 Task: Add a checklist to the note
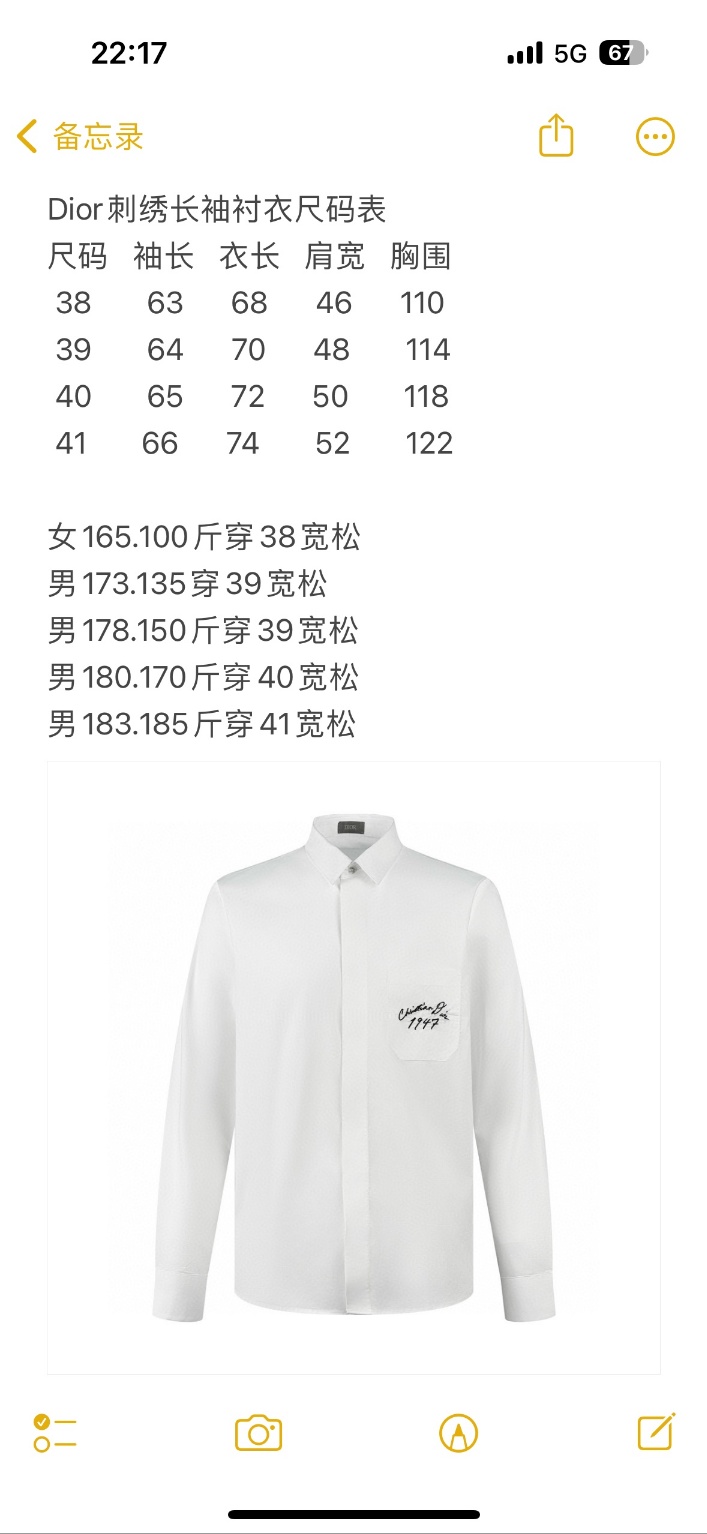(x=55, y=1432)
